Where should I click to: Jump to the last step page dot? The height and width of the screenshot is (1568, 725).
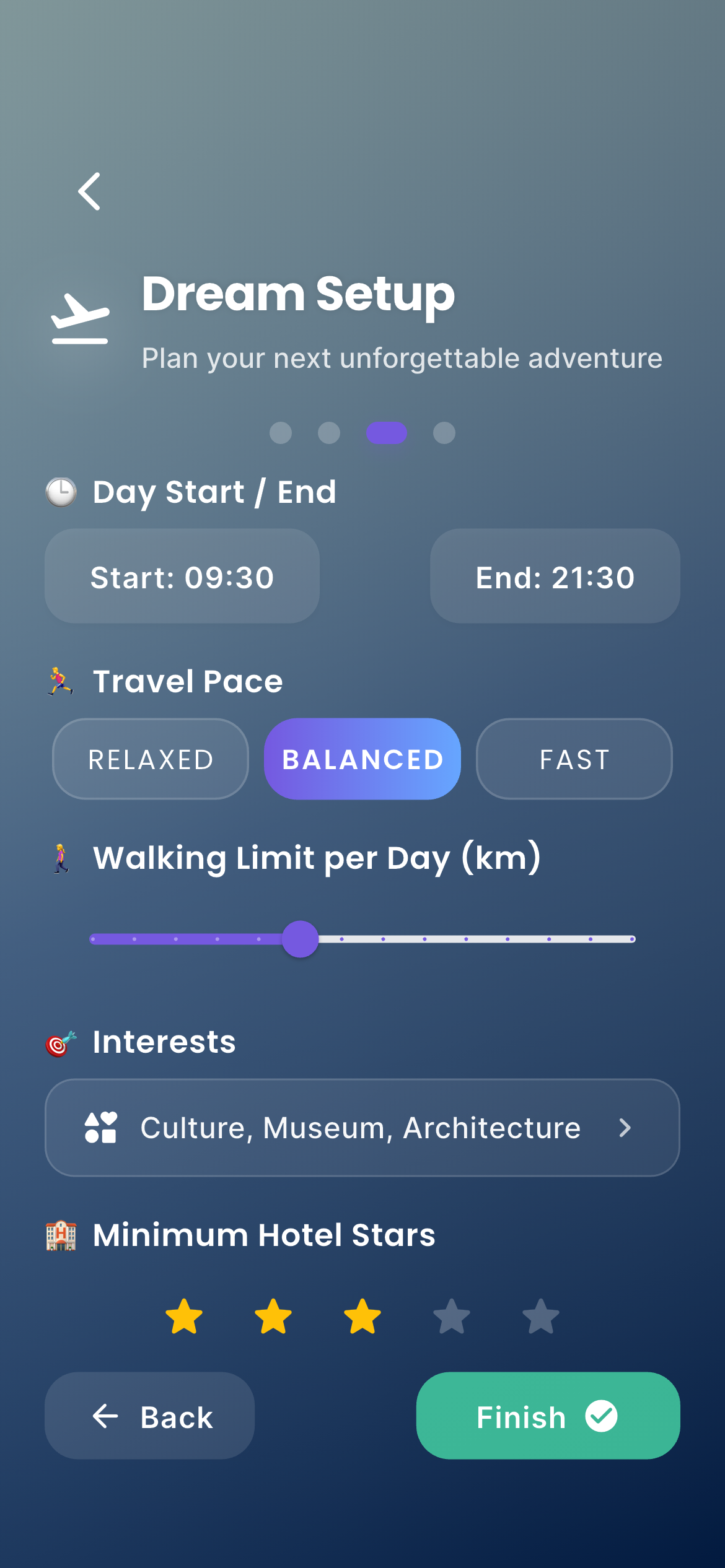click(444, 433)
